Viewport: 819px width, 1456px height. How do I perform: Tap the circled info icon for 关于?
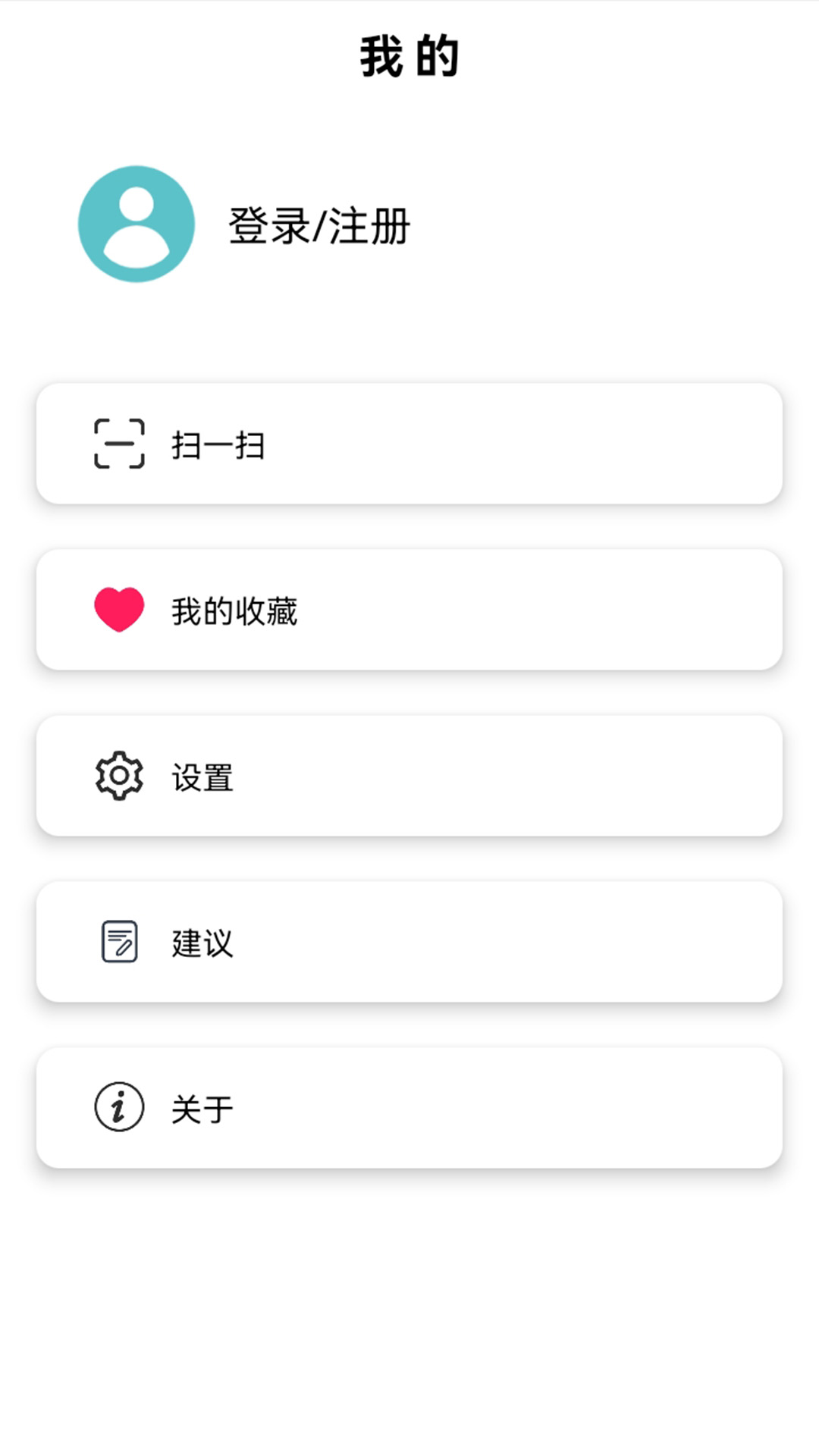[x=118, y=1109]
